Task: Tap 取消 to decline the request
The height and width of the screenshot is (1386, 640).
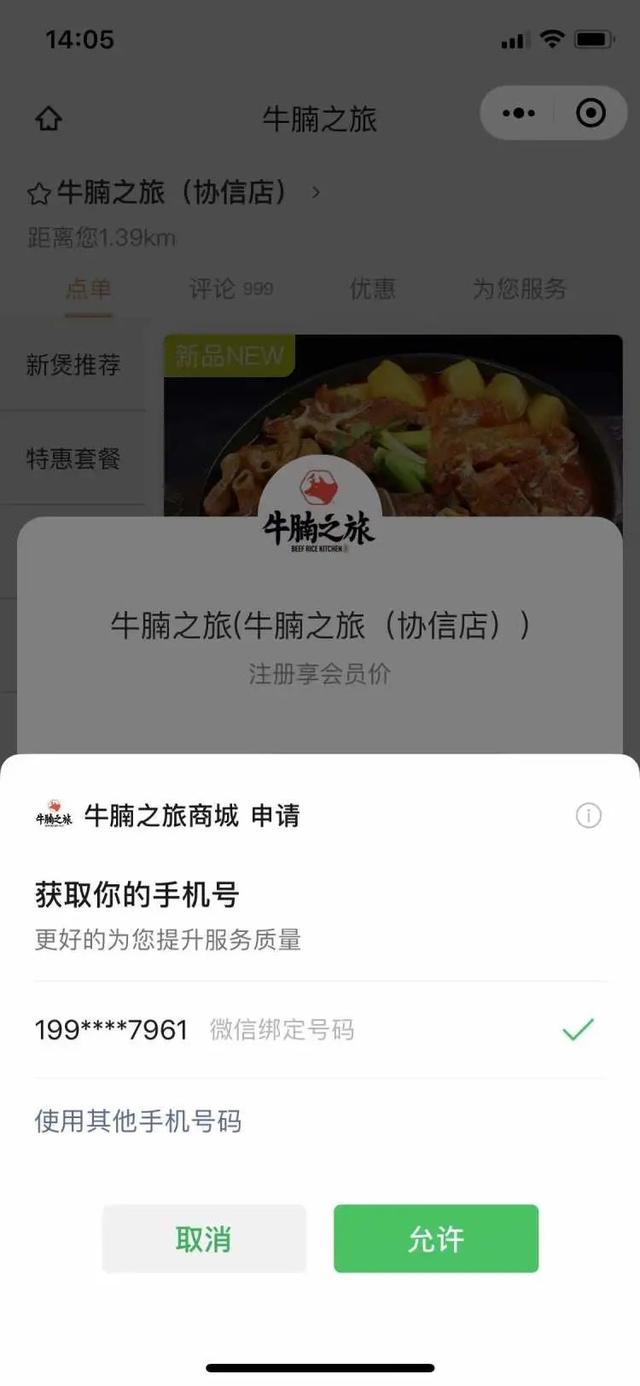Action: pos(204,1239)
